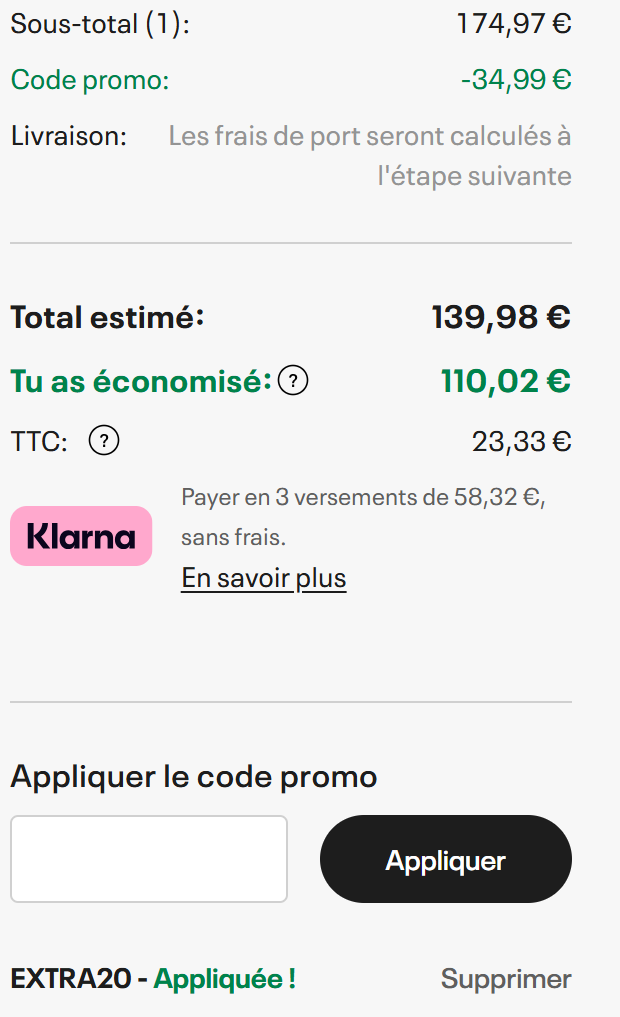Screen dimensions: 620x1017
Task: Remove EXTRA20 code via Supprimer
Action: 506,979
